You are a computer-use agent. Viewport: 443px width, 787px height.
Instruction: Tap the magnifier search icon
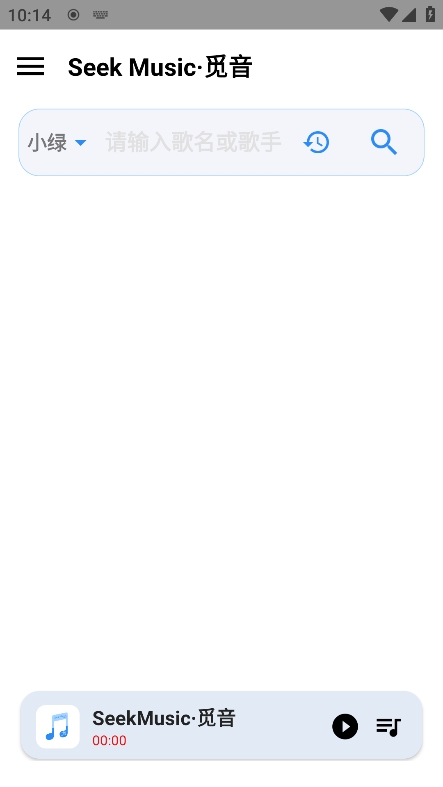pos(384,143)
